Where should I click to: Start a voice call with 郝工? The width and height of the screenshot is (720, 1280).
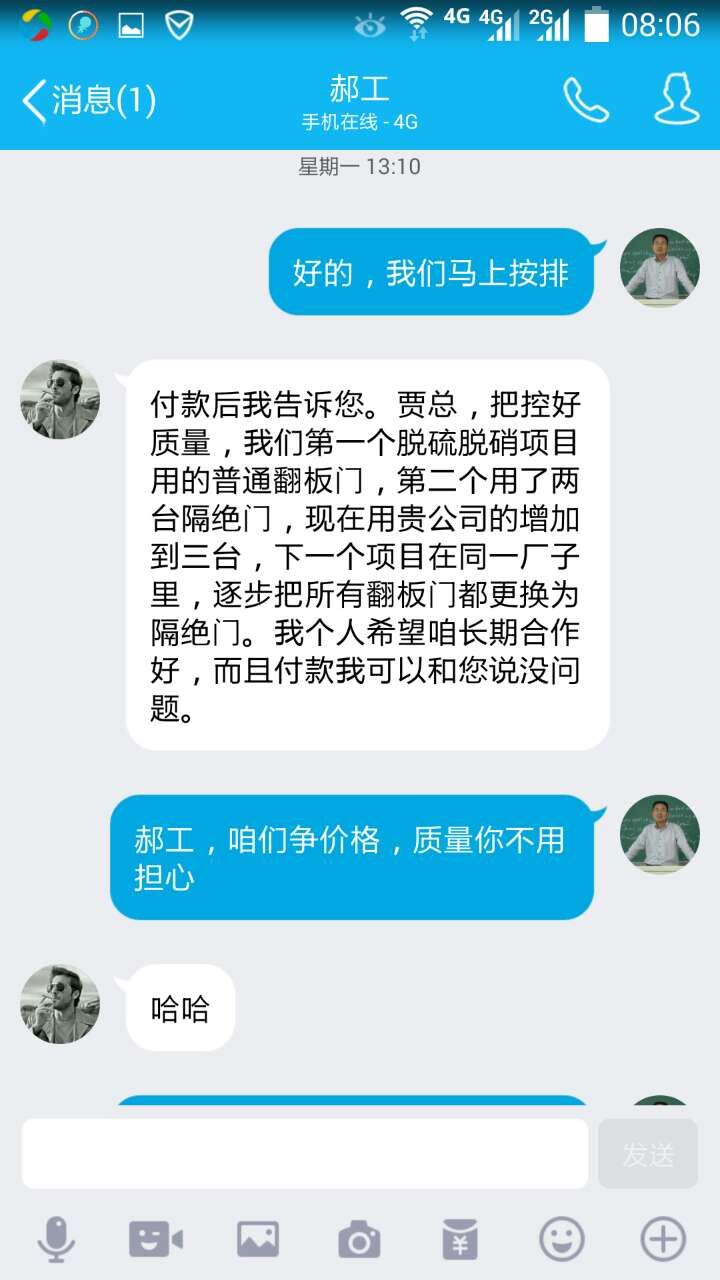tap(585, 100)
